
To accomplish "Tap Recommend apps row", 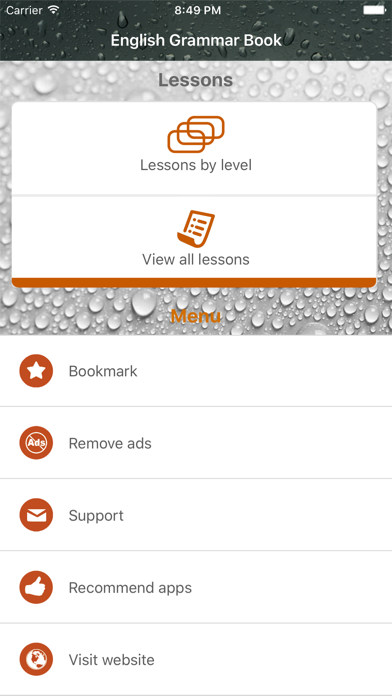I will point(196,587).
